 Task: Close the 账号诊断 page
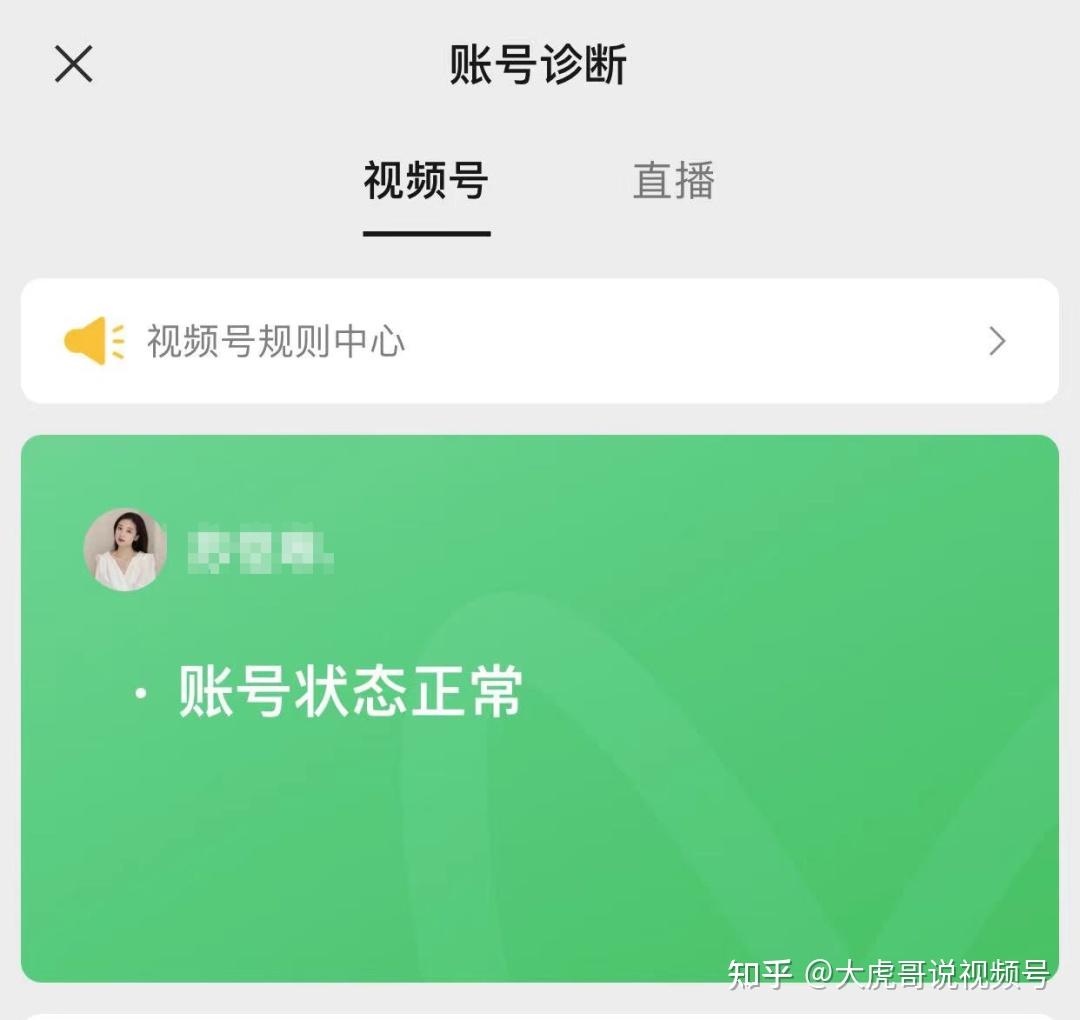click(x=73, y=65)
